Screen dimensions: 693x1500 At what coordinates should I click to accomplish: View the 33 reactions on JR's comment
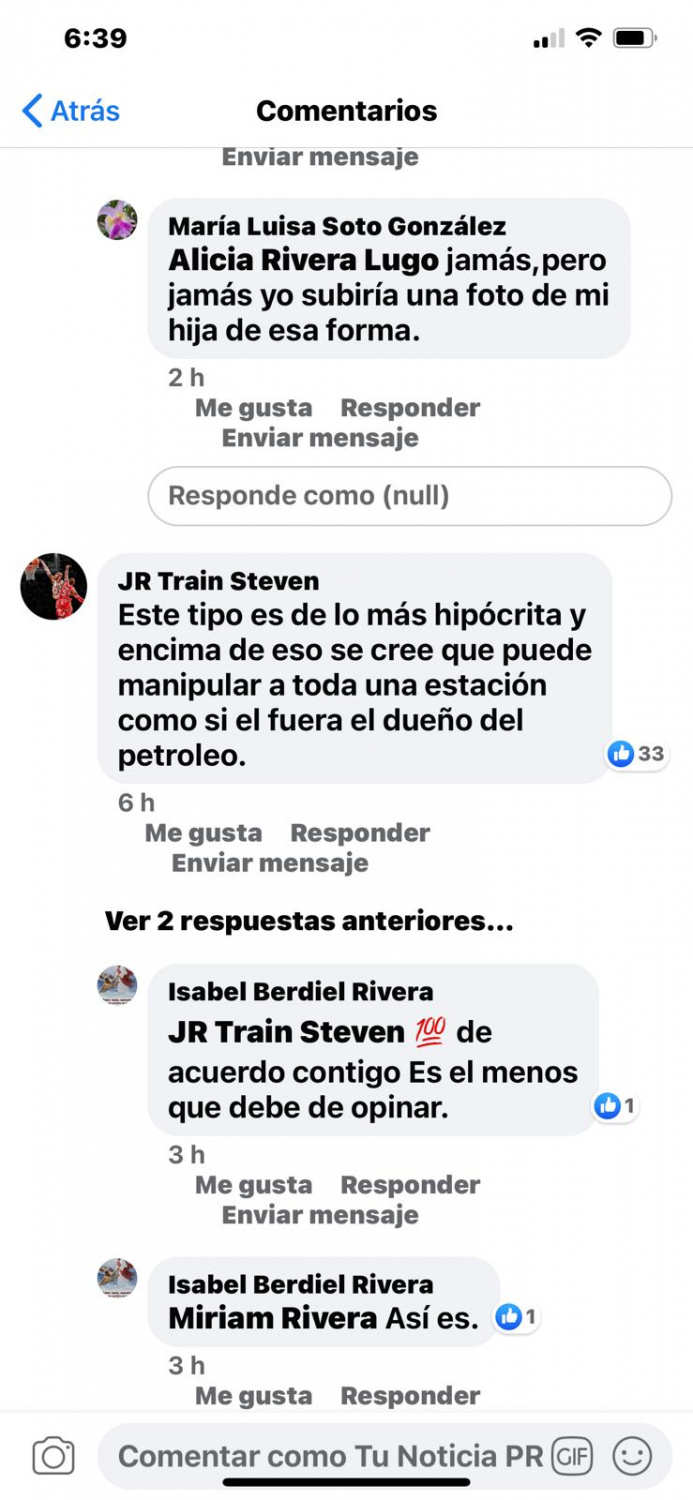pos(637,754)
